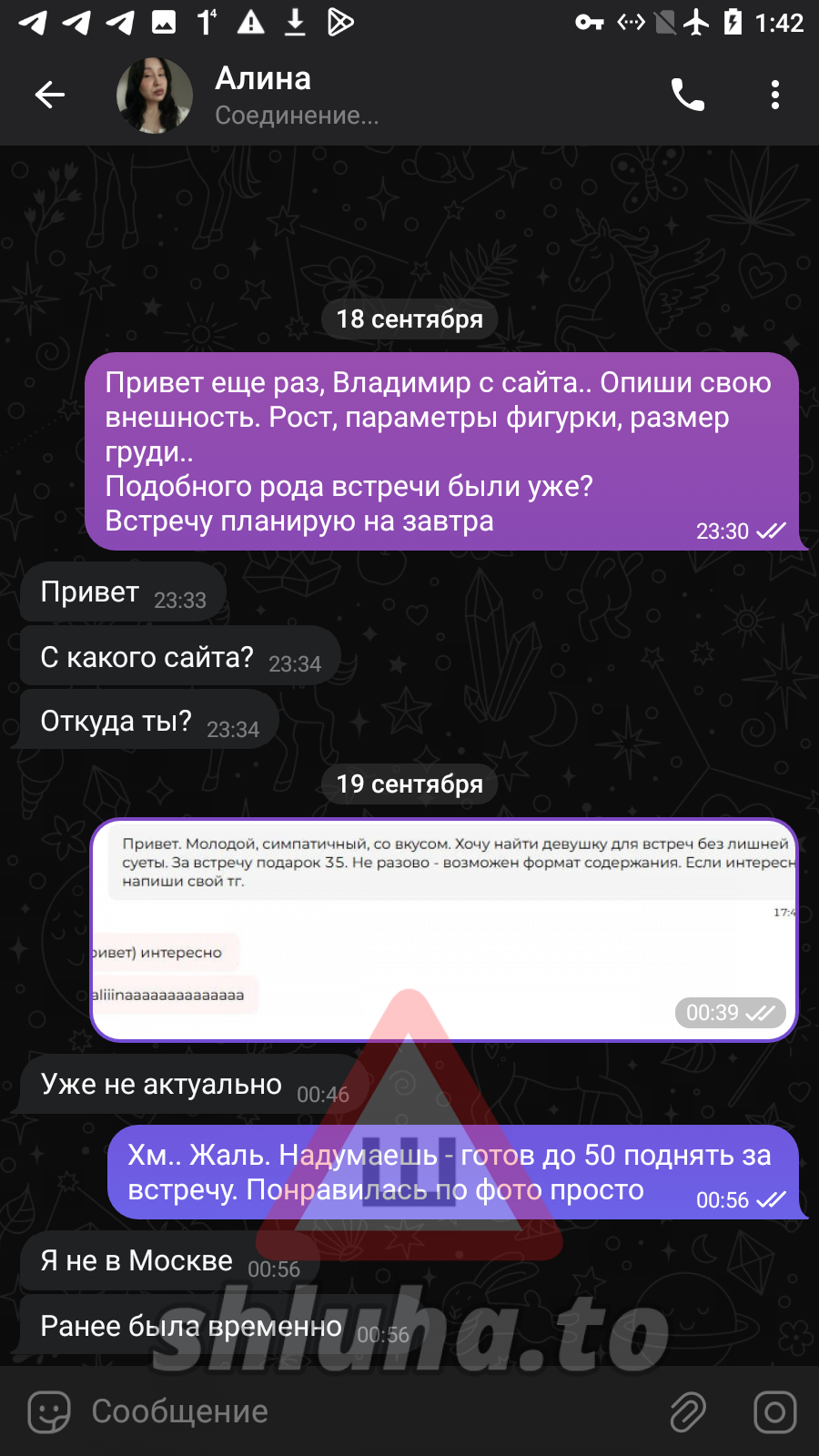Open the screenshot image sent at 00:39
This screenshot has width=819, height=1456.
[x=444, y=930]
